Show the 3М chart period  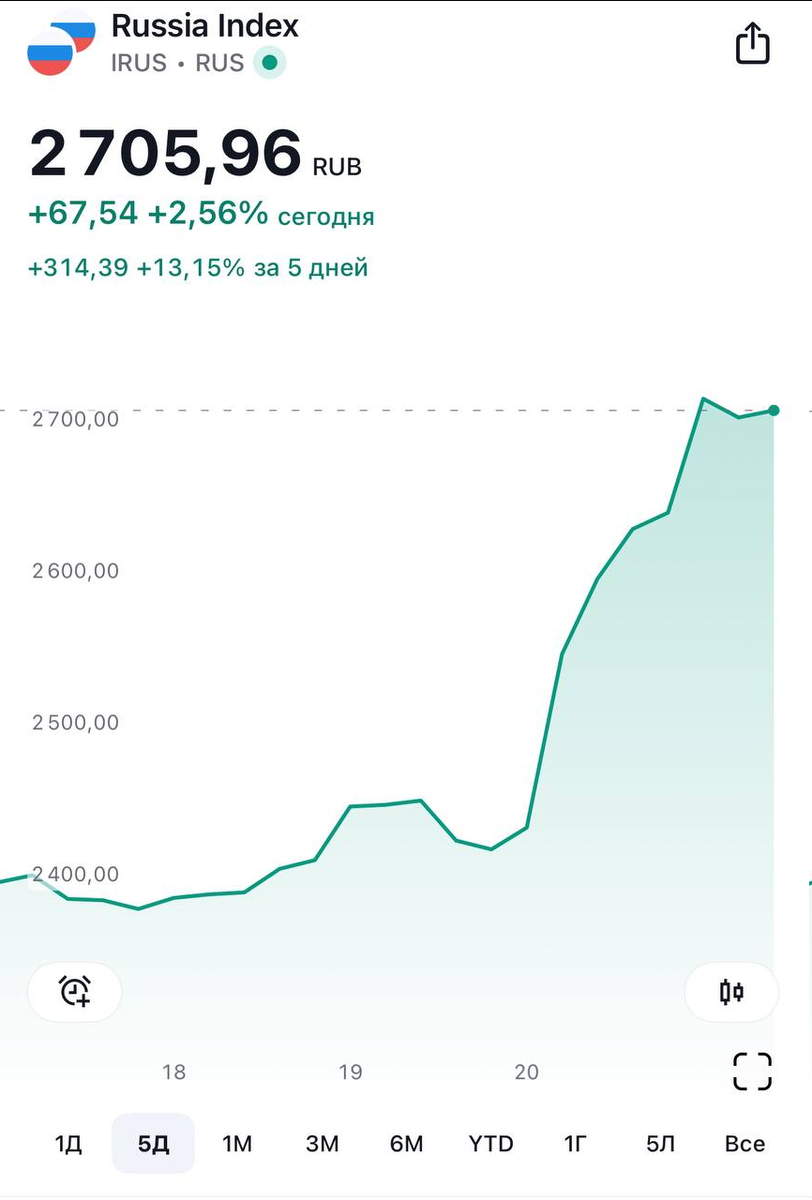click(322, 1143)
